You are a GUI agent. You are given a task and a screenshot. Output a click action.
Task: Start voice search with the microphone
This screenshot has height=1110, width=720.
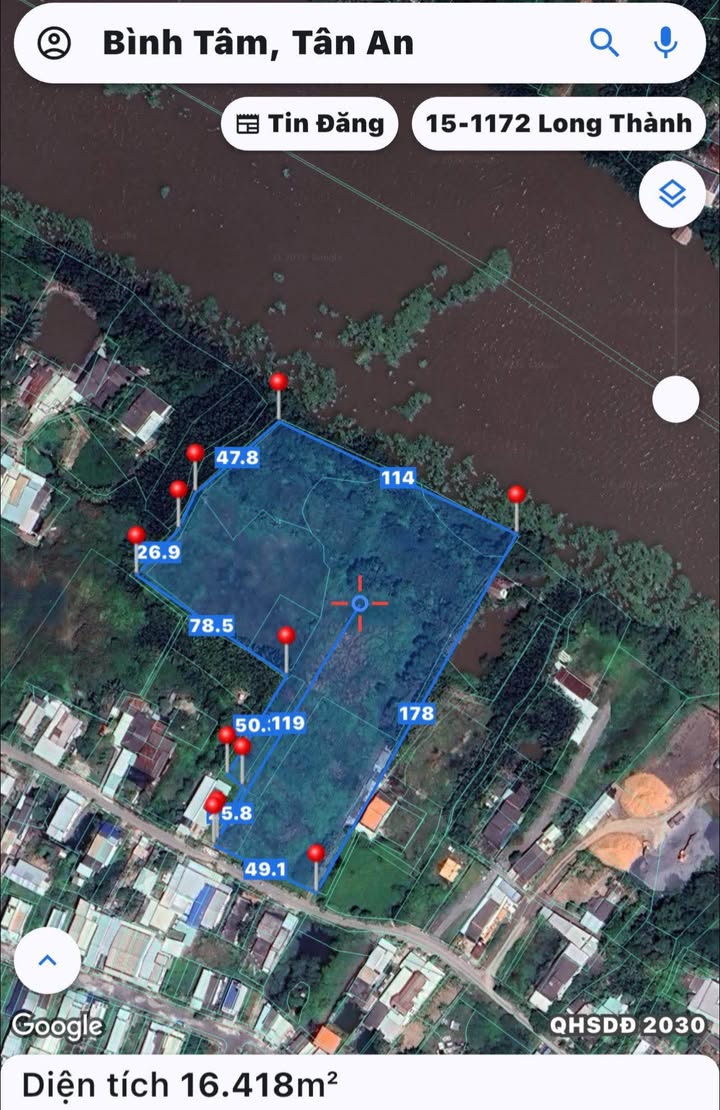pos(665,43)
